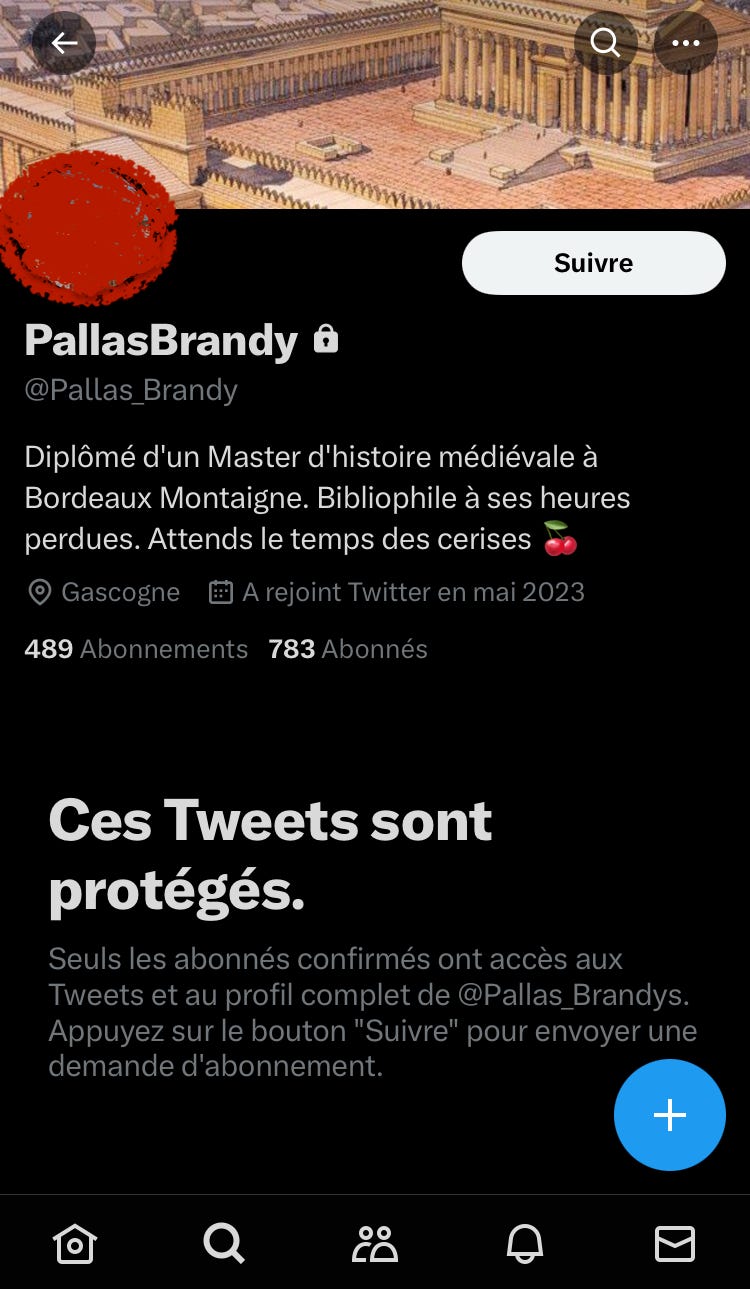Viewport: 750px width, 1289px height.
Task: Tap the calendar icon beside the join date
Action: tap(222, 592)
